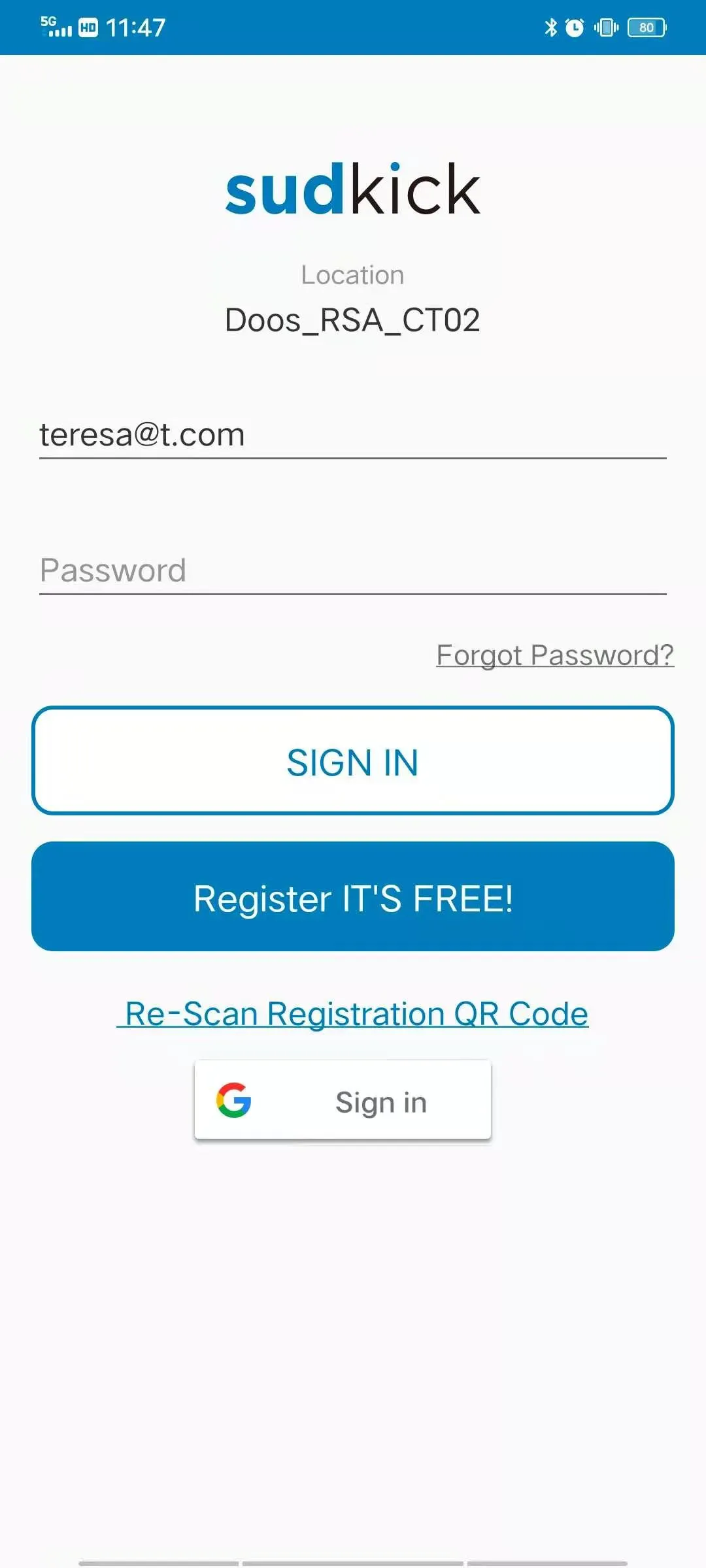The height and width of the screenshot is (1568, 706).
Task: Select Register IT'S FREE! button
Action: pyautogui.click(x=353, y=897)
